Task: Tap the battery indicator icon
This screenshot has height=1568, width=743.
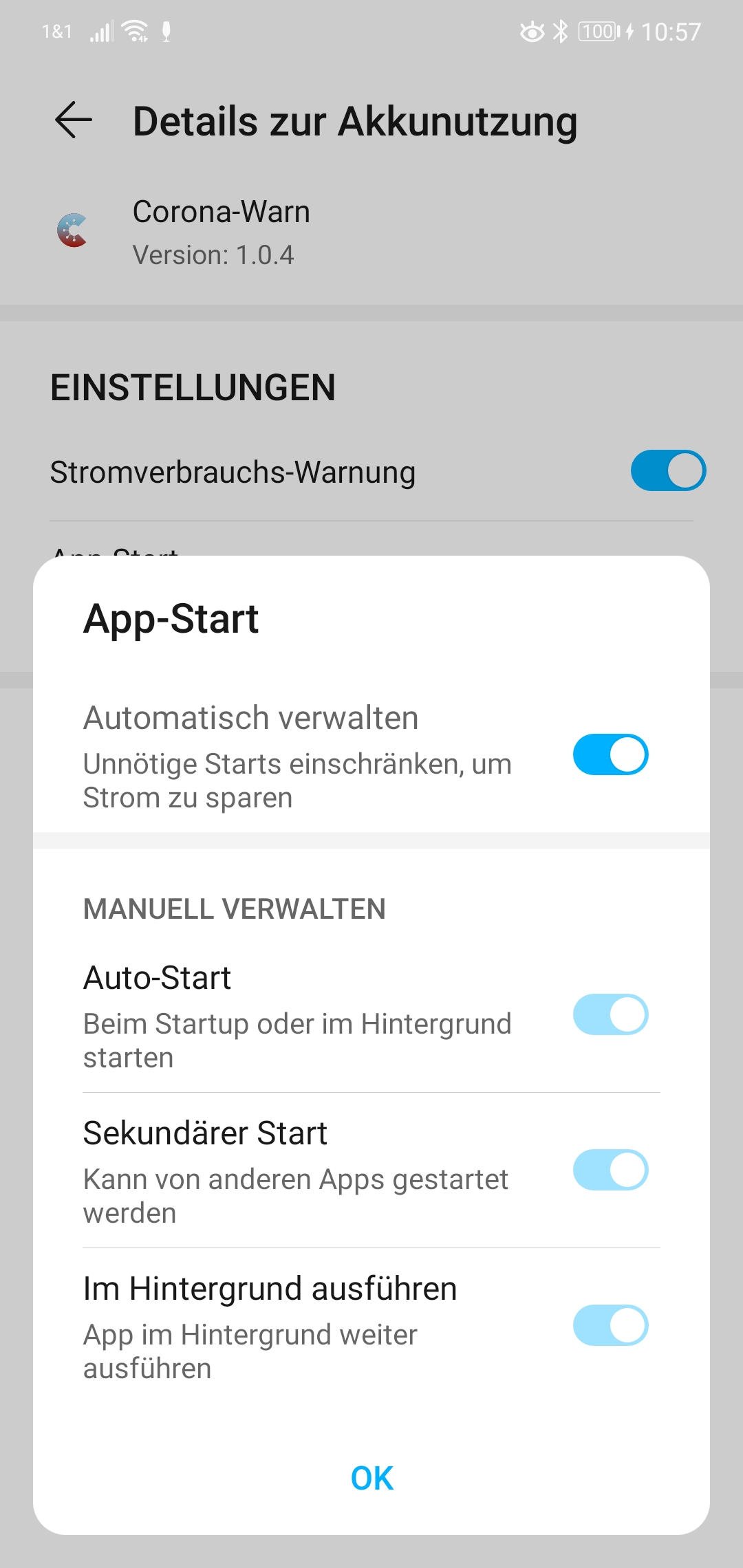Action: [598, 30]
